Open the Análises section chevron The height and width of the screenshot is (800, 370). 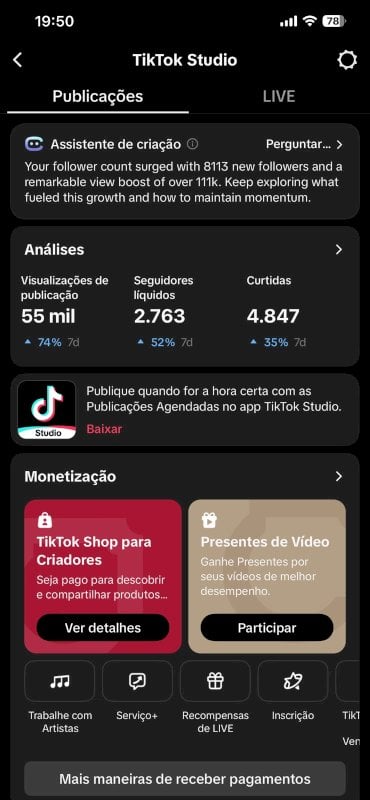point(338,249)
